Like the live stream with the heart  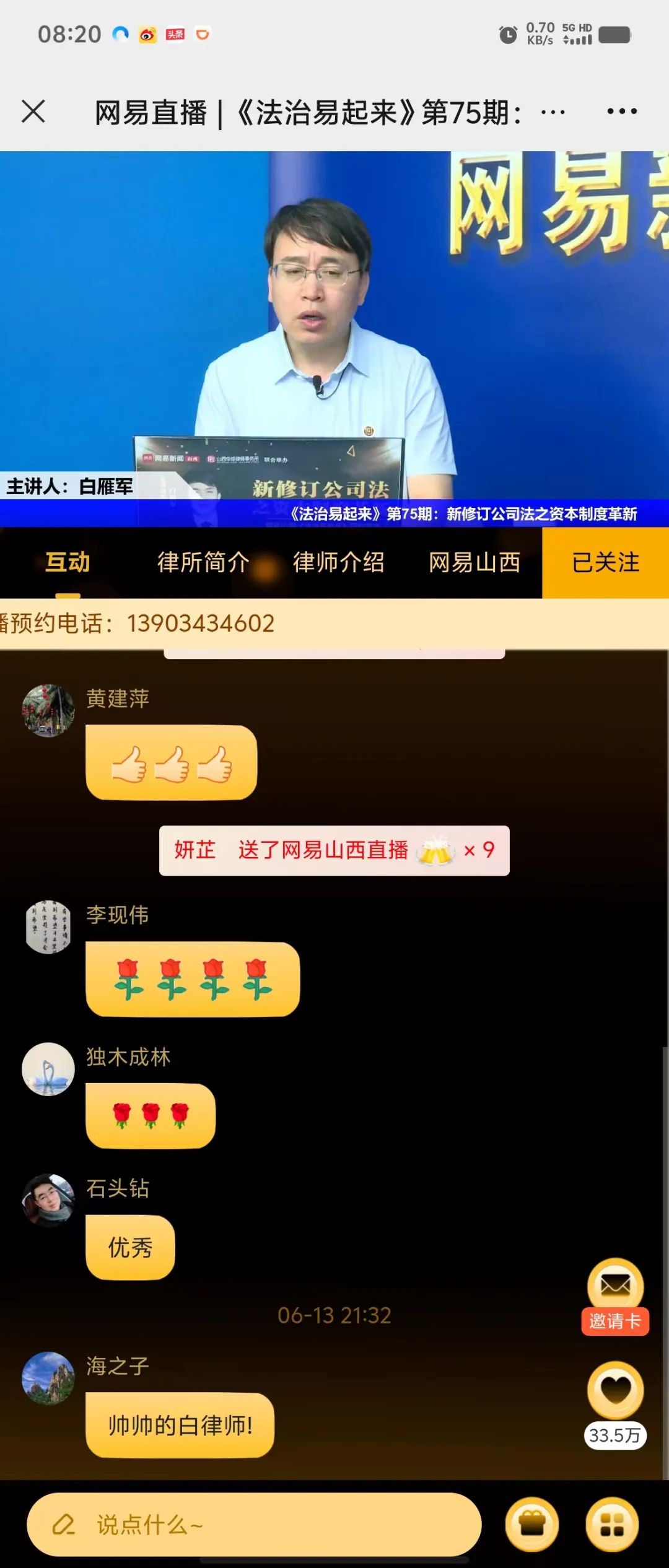click(x=615, y=1391)
